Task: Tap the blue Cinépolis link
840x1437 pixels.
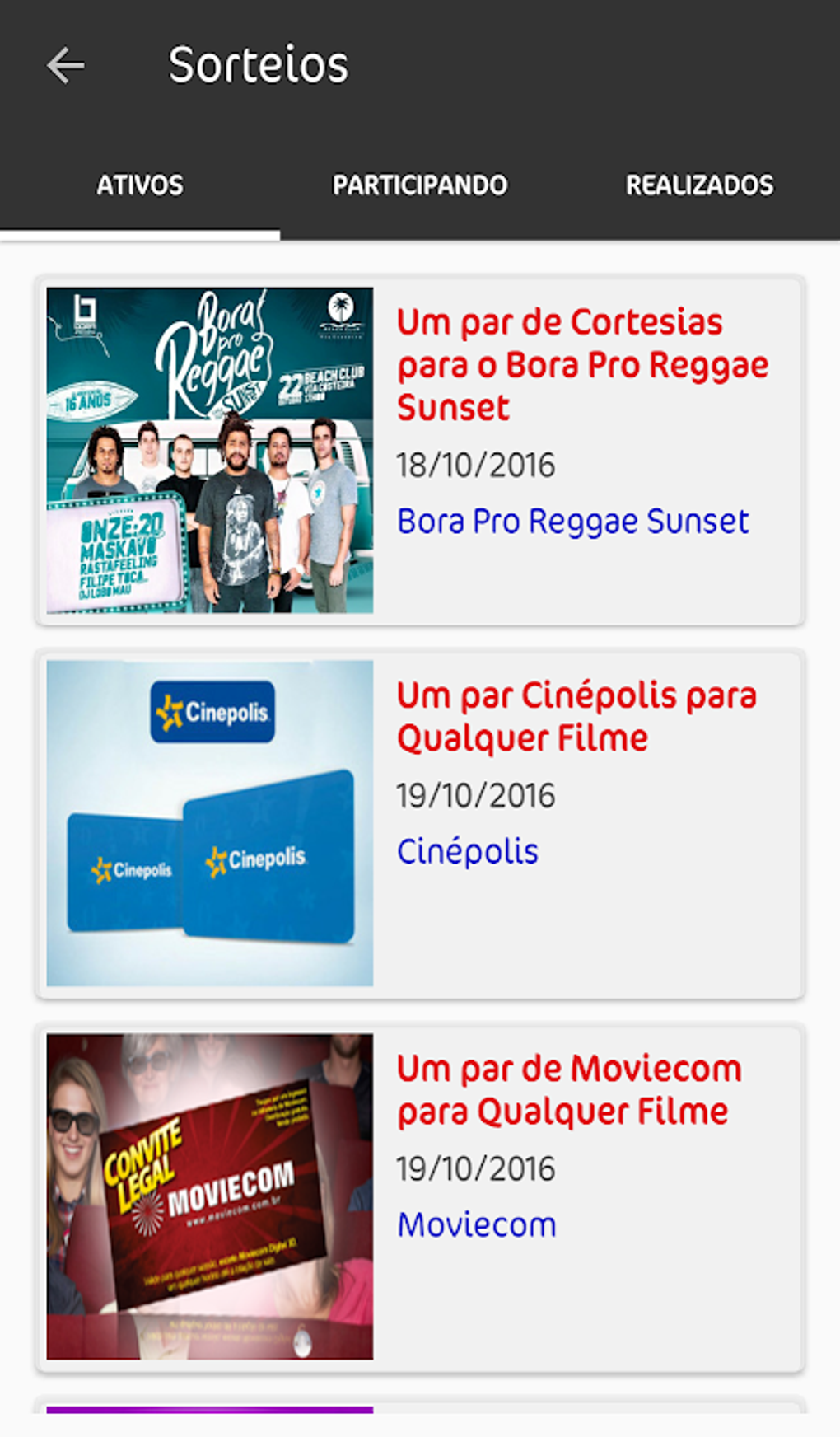Action: click(x=468, y=852)
